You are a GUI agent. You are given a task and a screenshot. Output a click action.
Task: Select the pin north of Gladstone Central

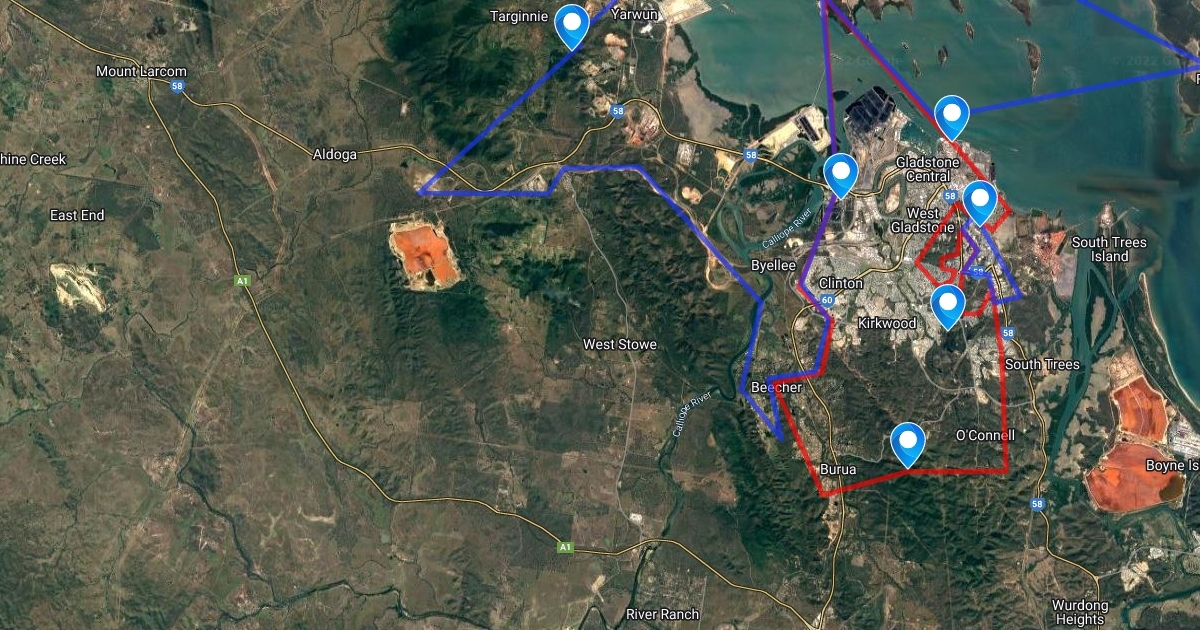tap(952, 115)
